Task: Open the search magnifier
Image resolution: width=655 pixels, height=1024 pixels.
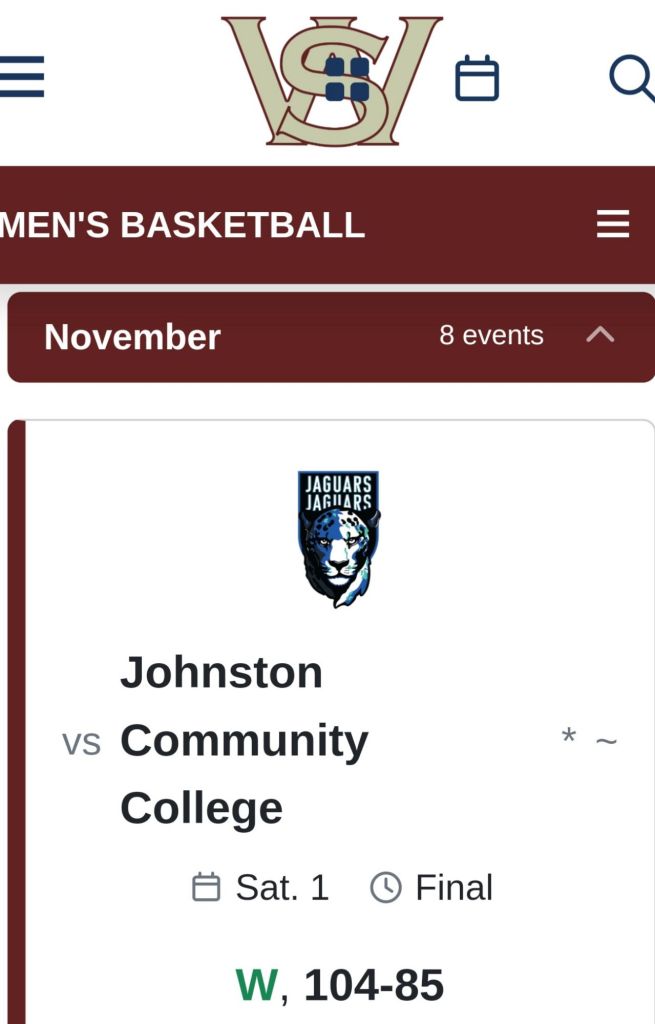Action: tap(632, 77)
